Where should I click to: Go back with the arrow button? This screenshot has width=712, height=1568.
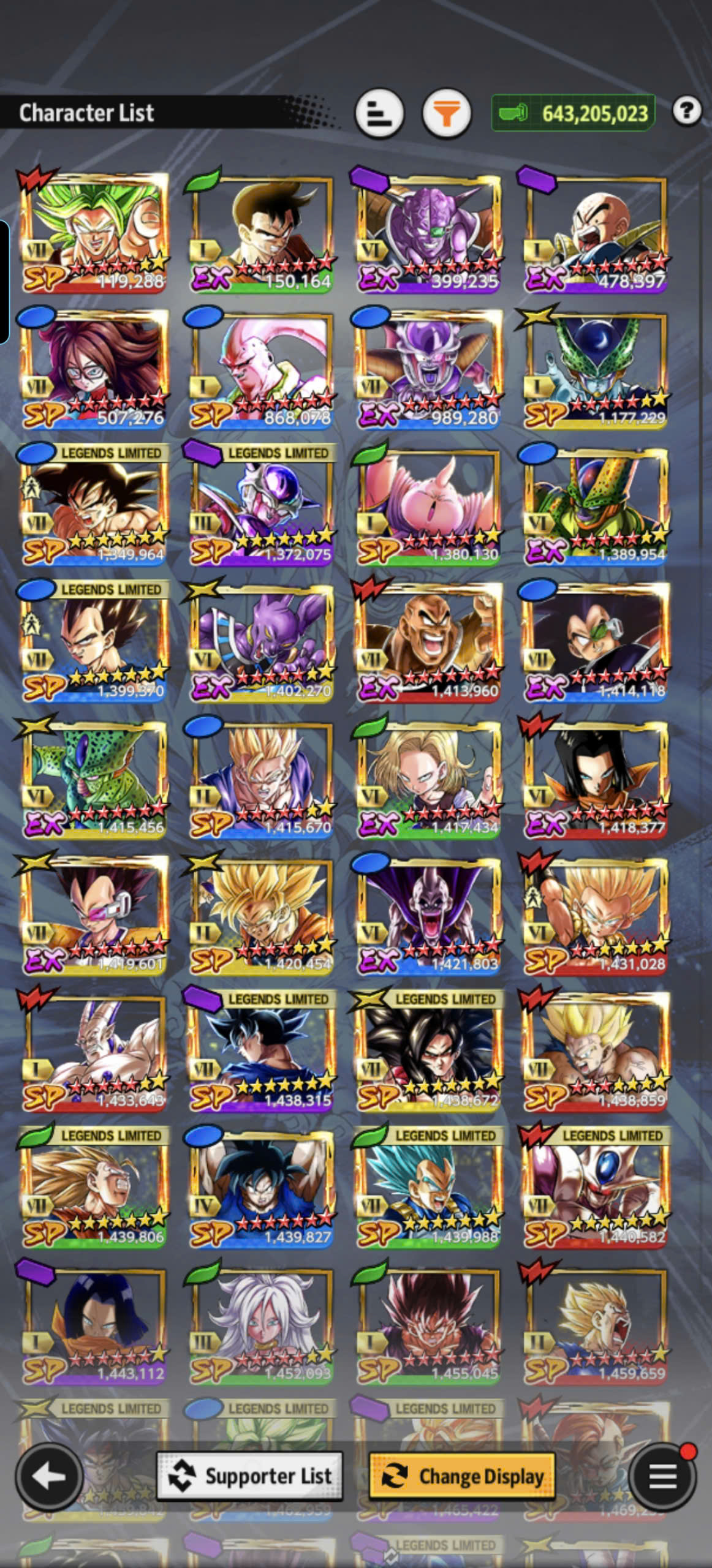point(49,1476)
